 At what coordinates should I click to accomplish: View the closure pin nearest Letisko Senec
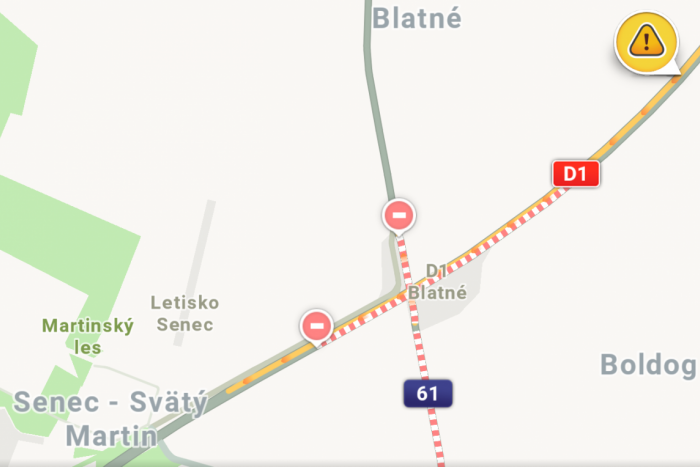coord(317,325)
